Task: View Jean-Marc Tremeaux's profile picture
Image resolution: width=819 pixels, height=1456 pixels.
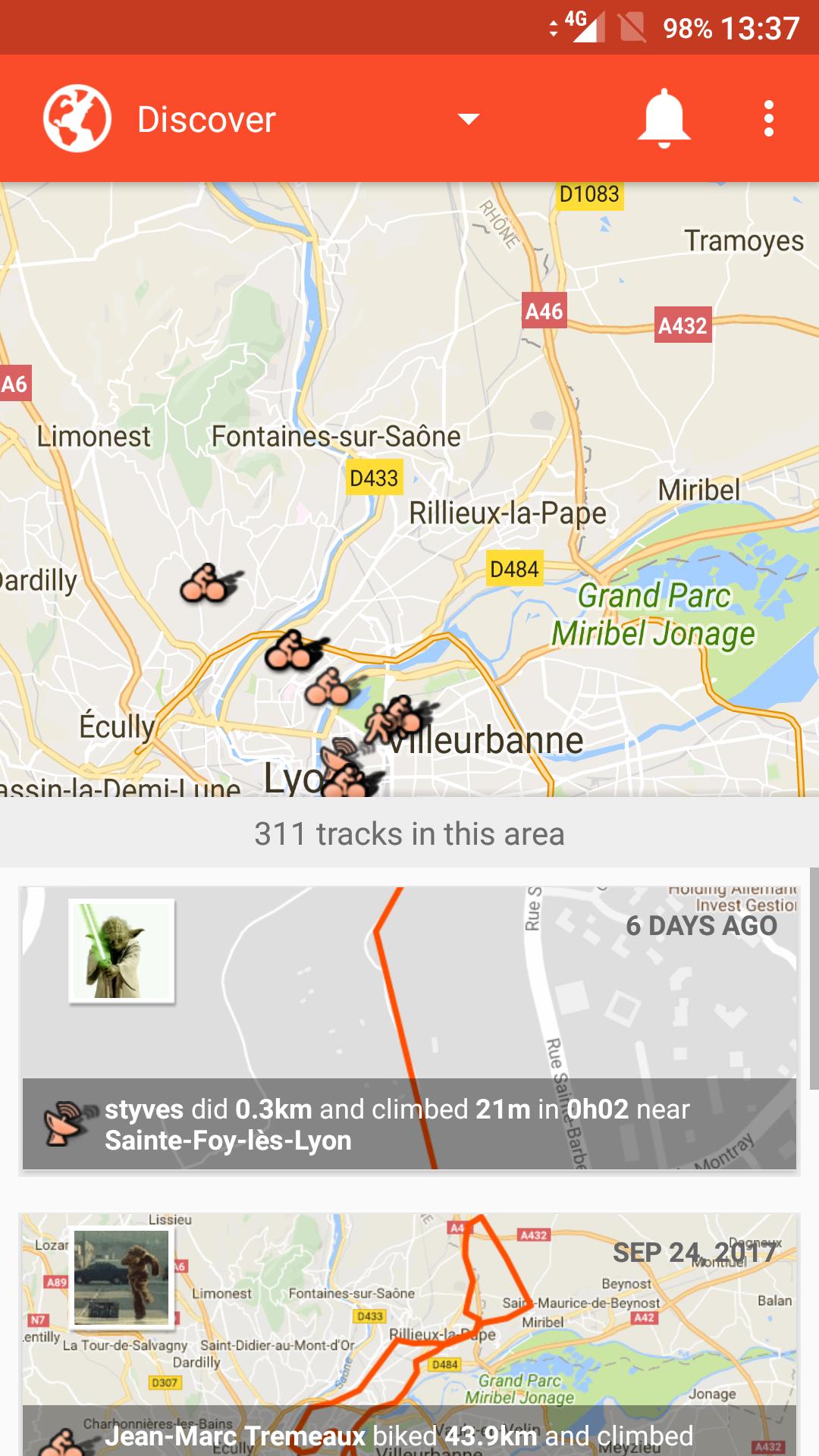Action: point(121,1278)
